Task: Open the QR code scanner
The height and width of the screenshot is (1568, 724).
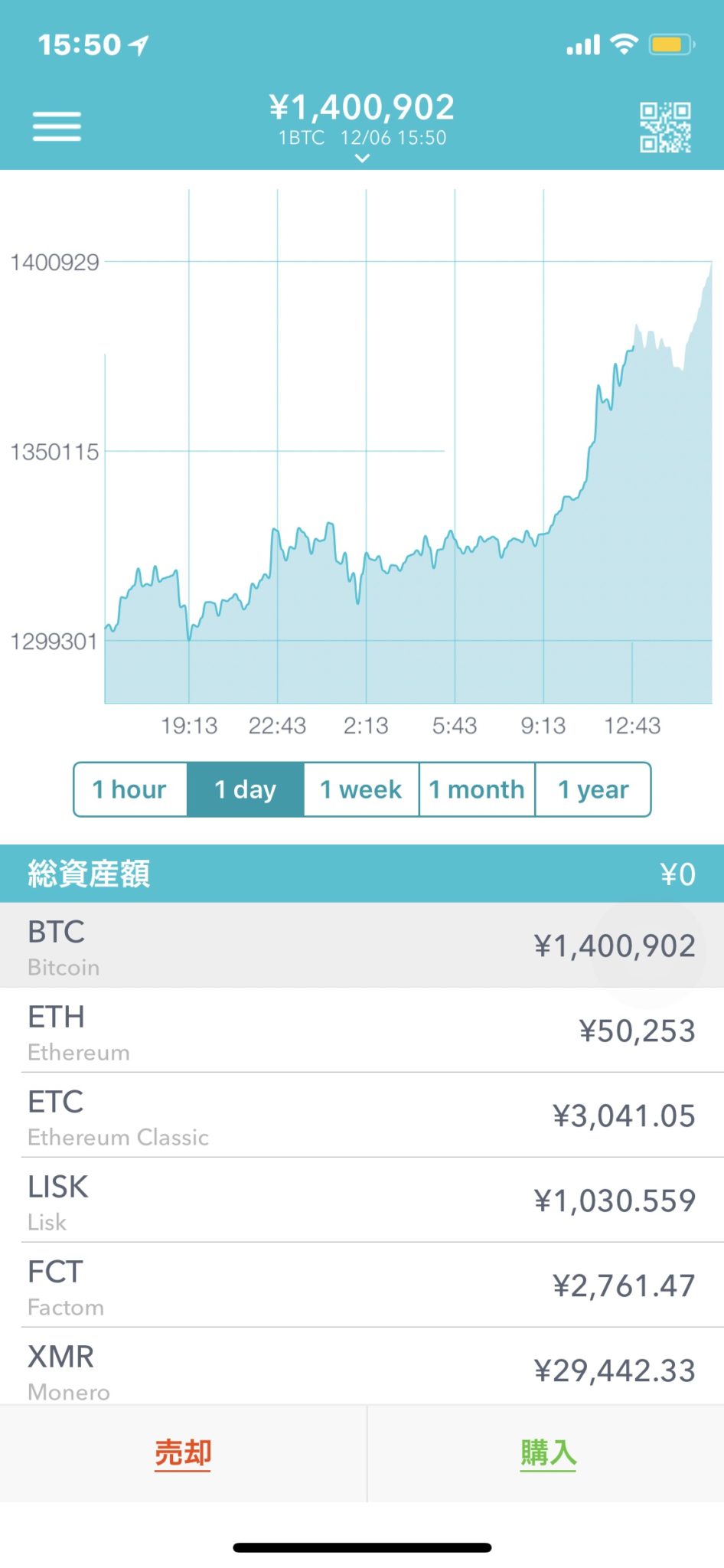Action: point(665,127)
